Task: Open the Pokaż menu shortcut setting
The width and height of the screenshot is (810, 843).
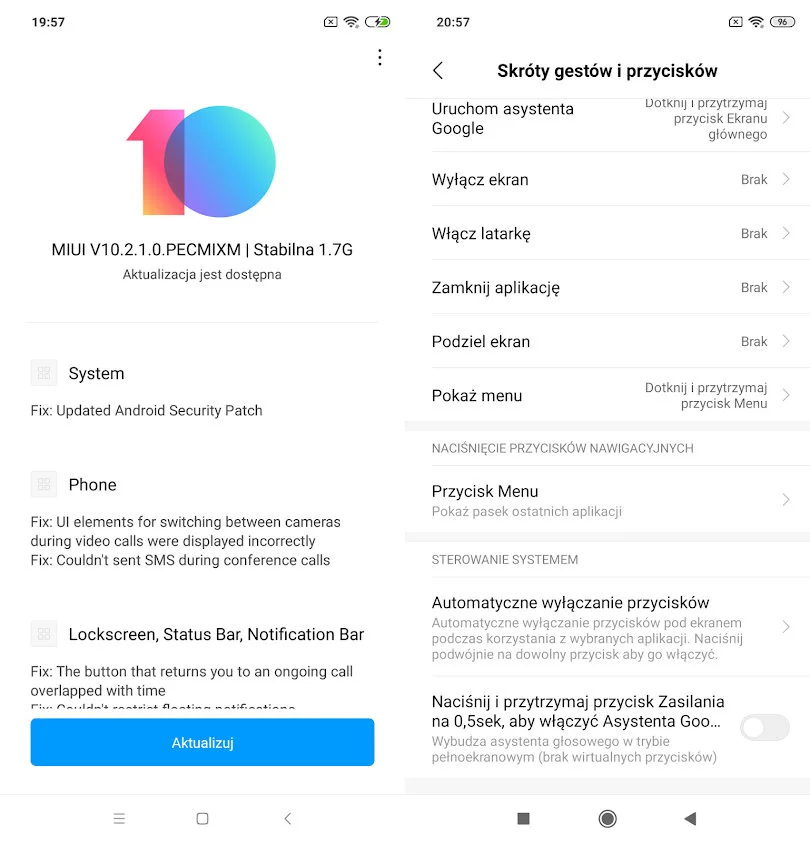Action: pos(608,395)
